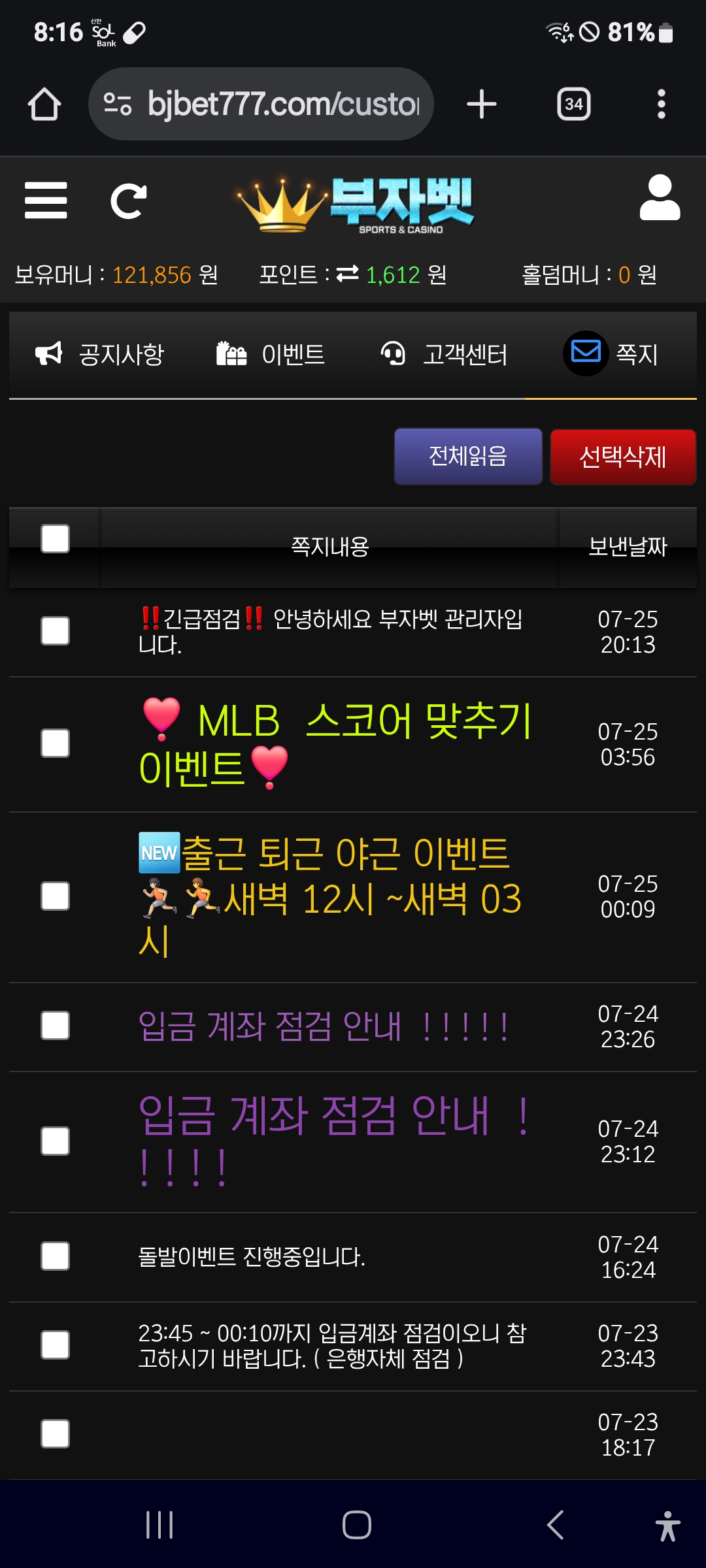706x1568 pixels.
Task: Open the MLB 스코어 맞추기 이벤트 message
Action: pos(336,744)
